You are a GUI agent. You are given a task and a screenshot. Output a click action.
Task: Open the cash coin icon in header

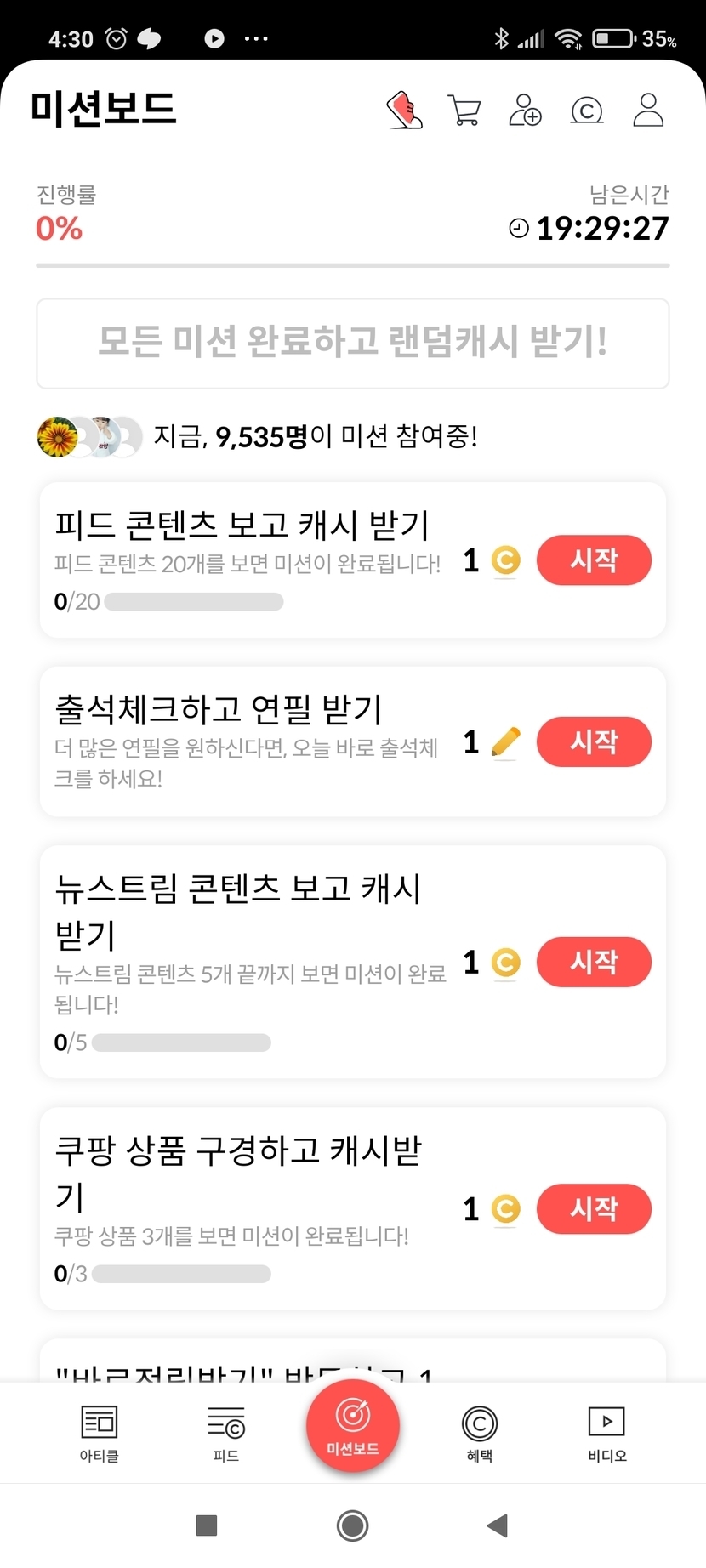click(587, 111)
